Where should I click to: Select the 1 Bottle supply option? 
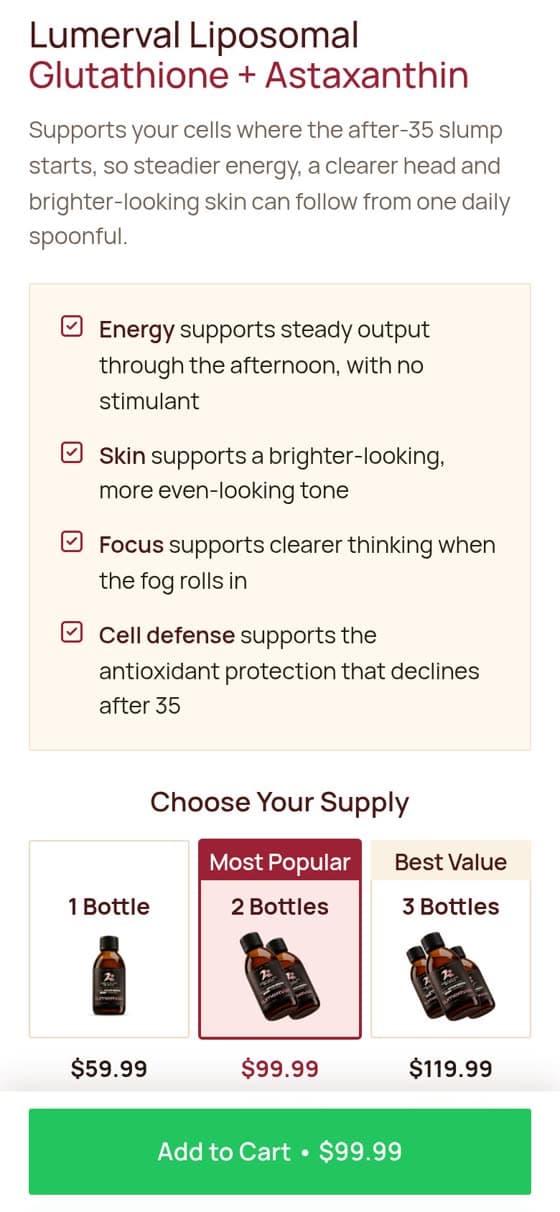point(109,939)
